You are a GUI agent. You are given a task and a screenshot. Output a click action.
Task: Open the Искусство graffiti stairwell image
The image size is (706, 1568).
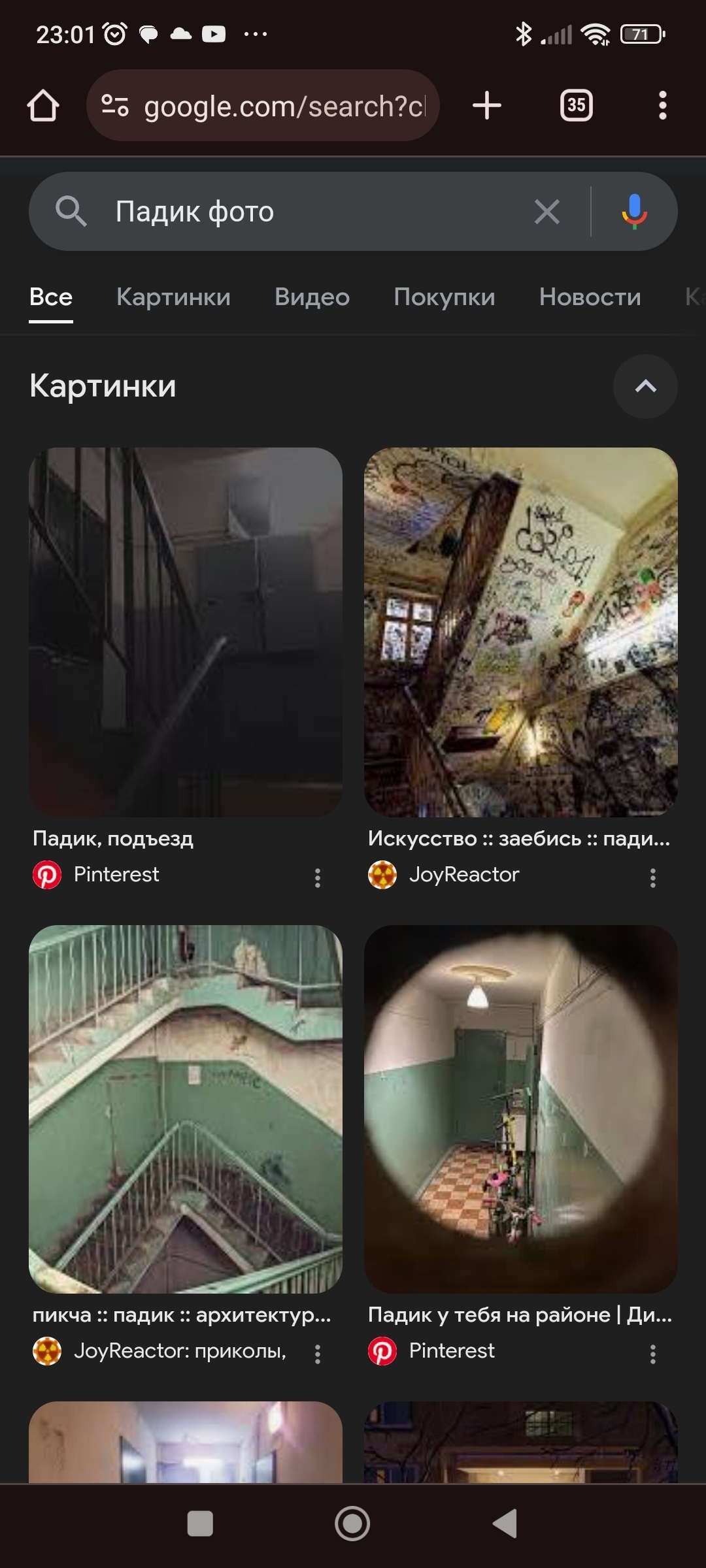(520, 632)
